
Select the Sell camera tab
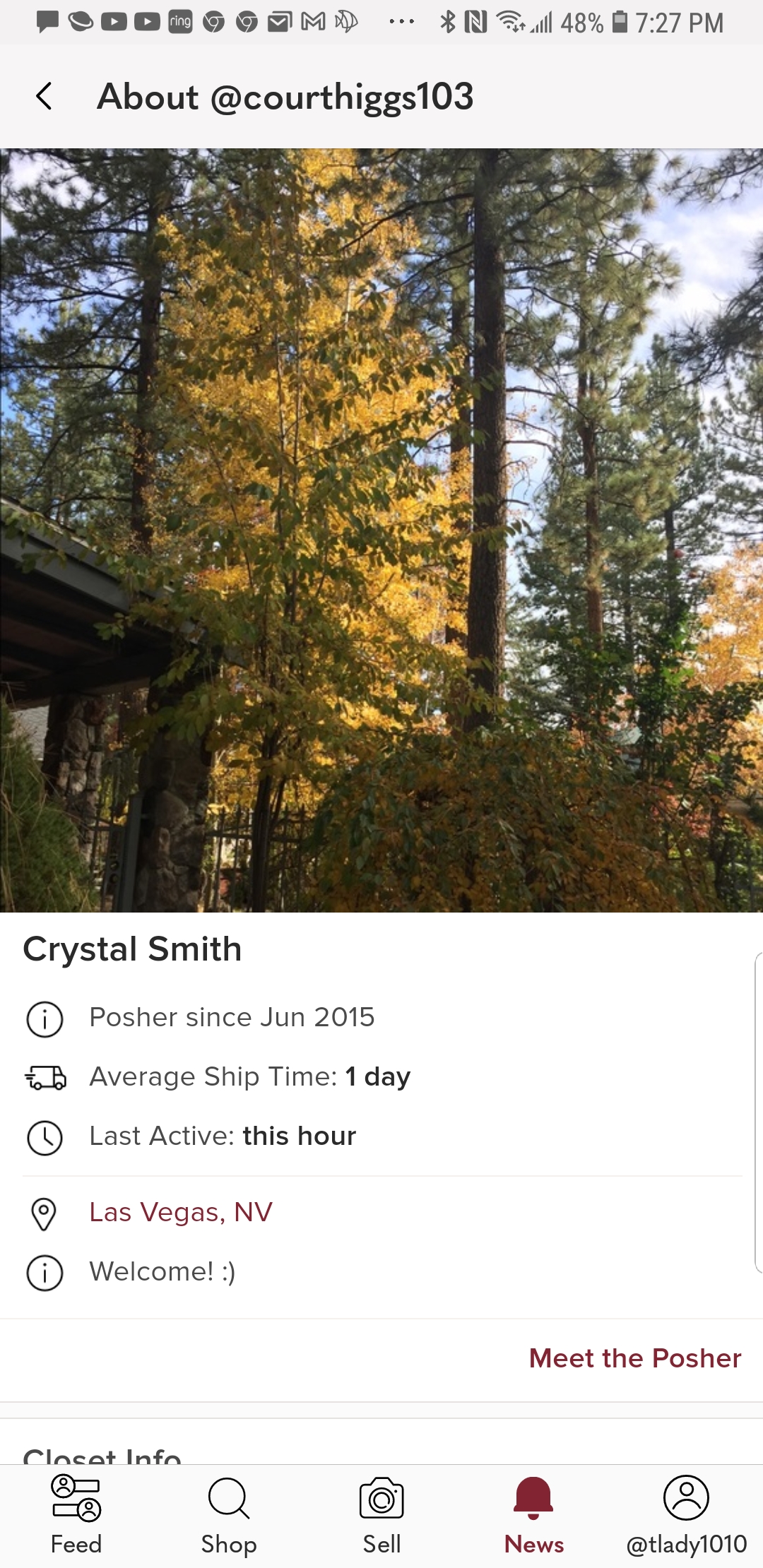pos(381,1514)
